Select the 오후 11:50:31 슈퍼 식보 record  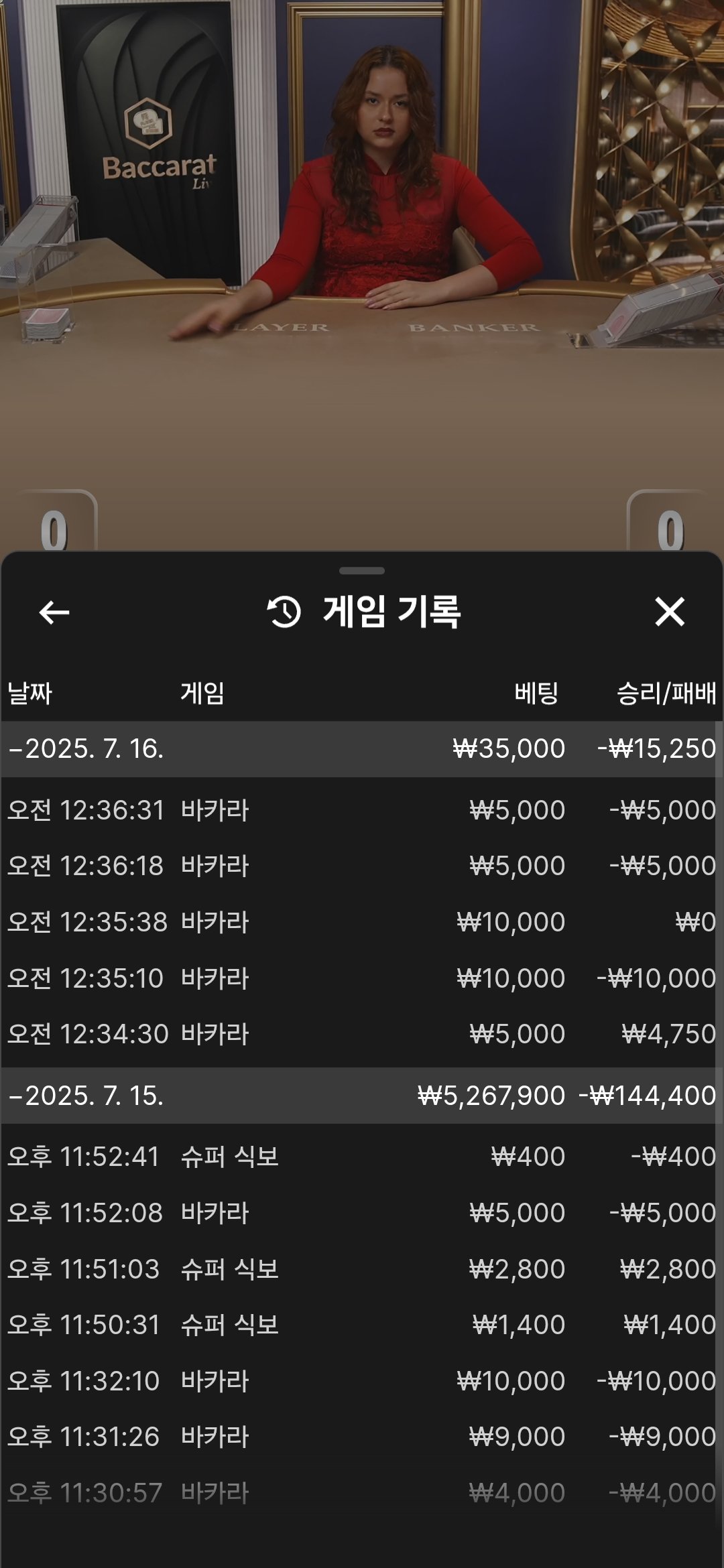coord(362,1325)
